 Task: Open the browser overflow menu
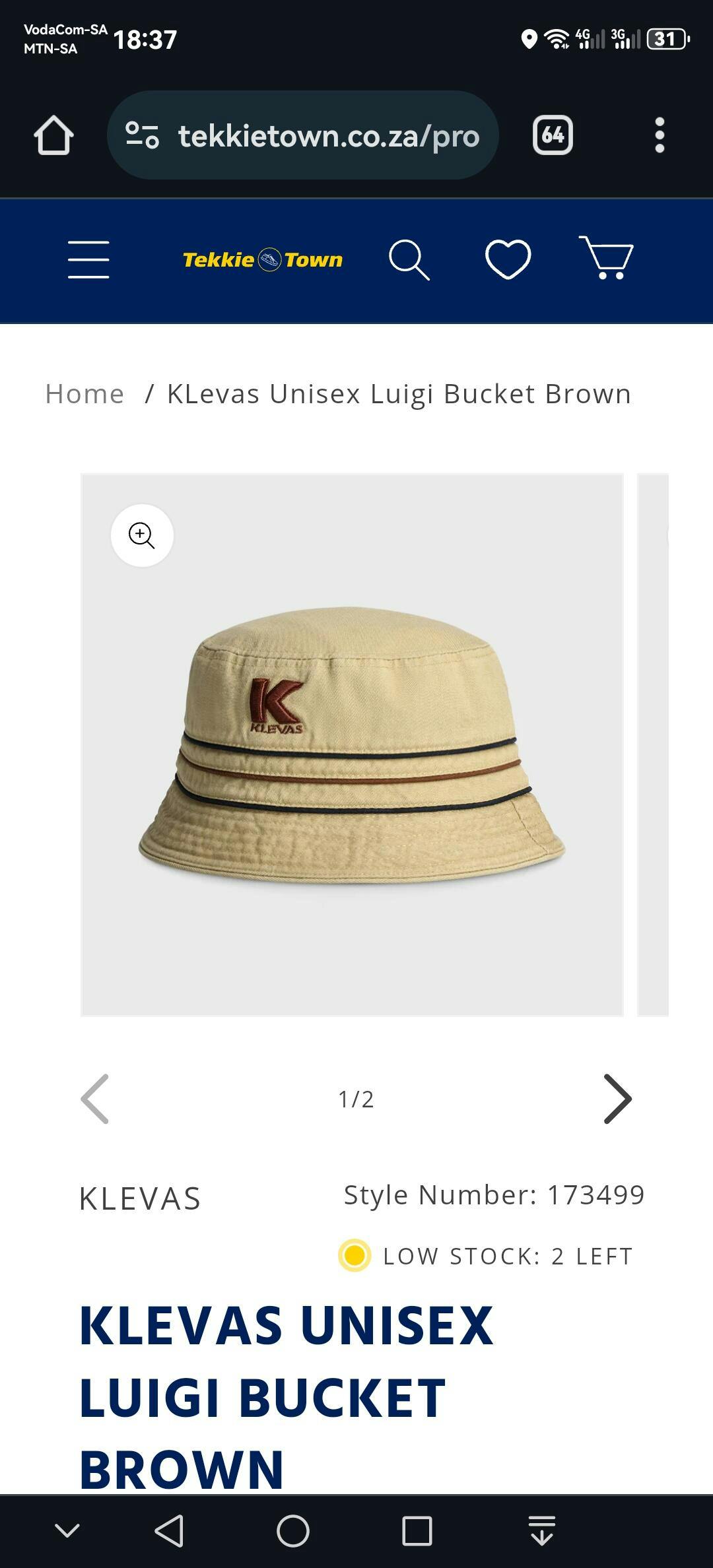click(x=659, y=135)
